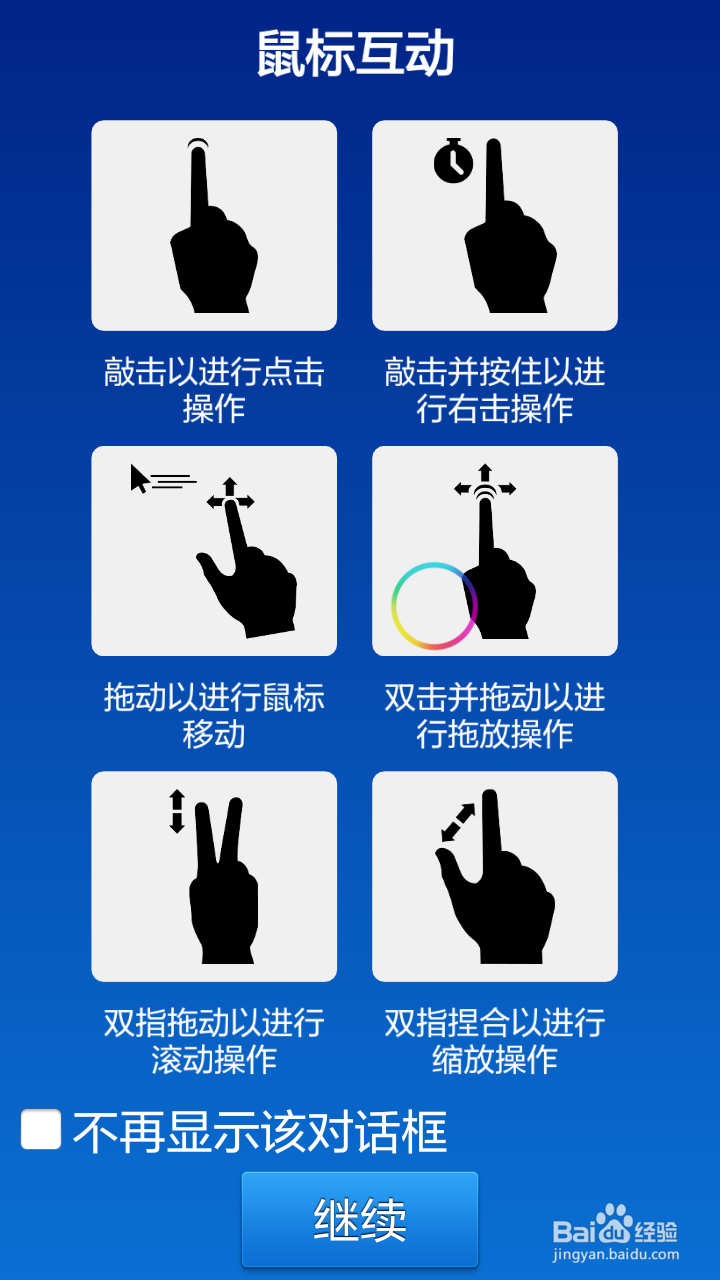Click the pinch-to-zoom gesture icon
Viewport: 720px width, 1280px height.
[494, 875]
